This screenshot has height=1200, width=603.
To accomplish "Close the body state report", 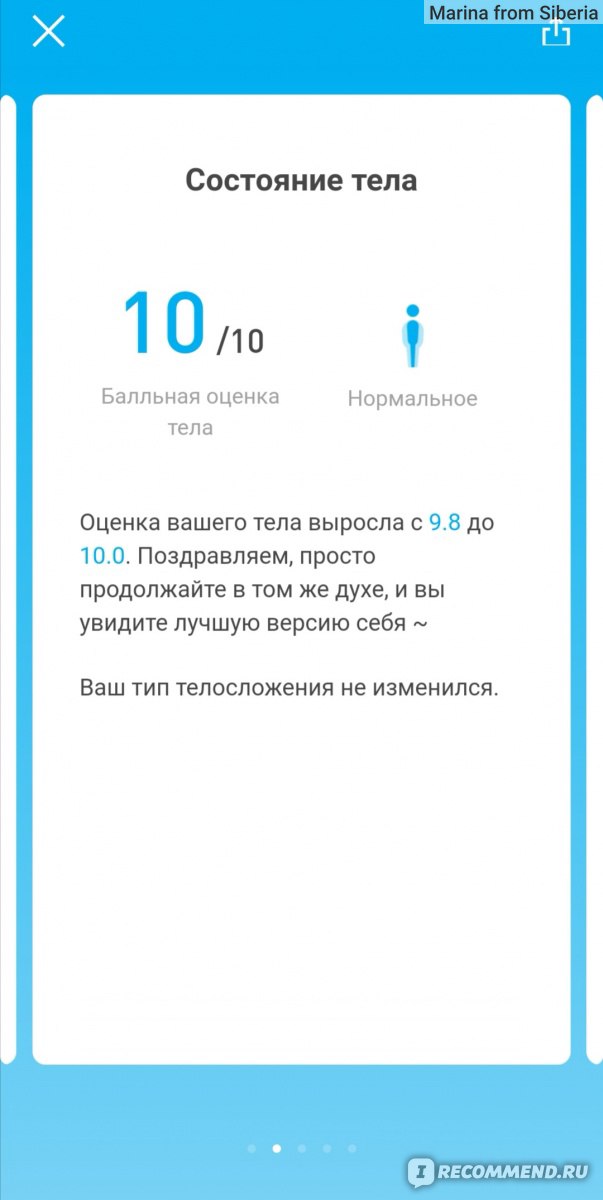I will point(48,32).
